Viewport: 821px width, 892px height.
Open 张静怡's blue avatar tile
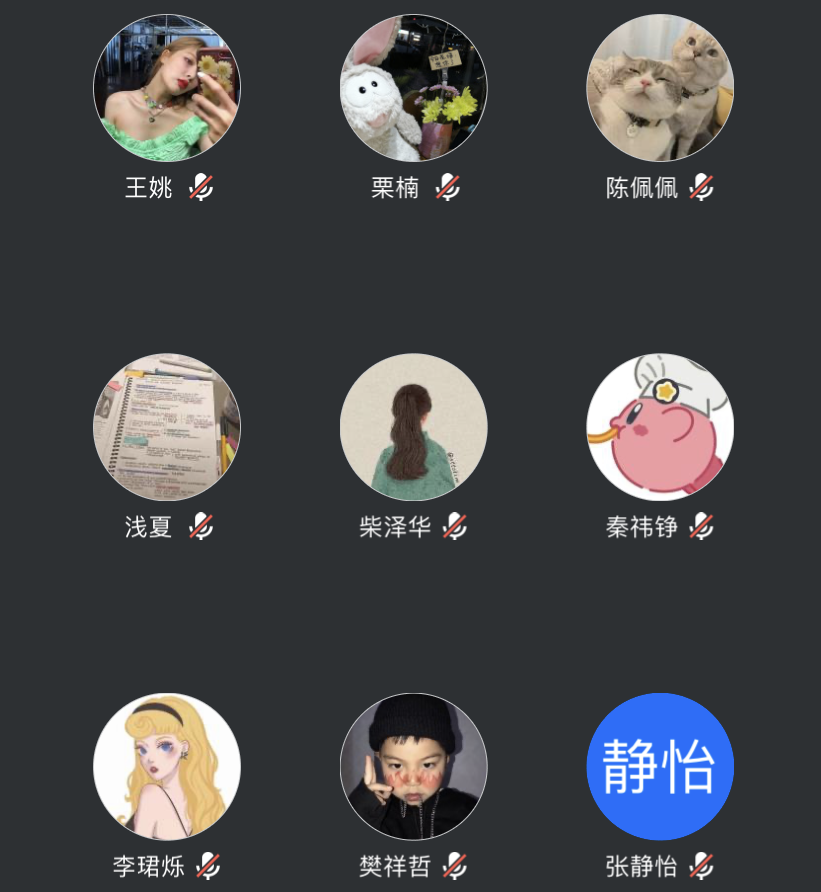coord(660,766)
